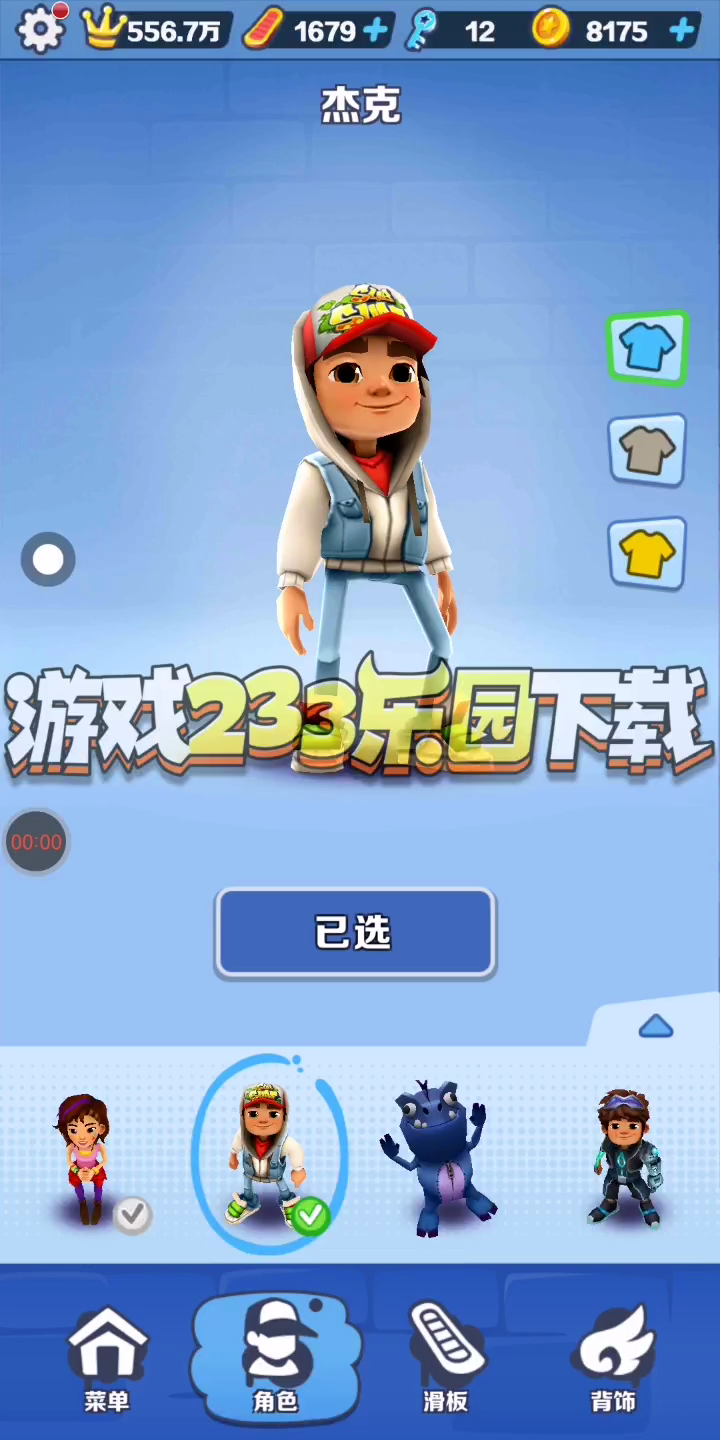Open the 背饰 tab
This screenshot has height=1440, width=720.
(x=613, y=1358)
